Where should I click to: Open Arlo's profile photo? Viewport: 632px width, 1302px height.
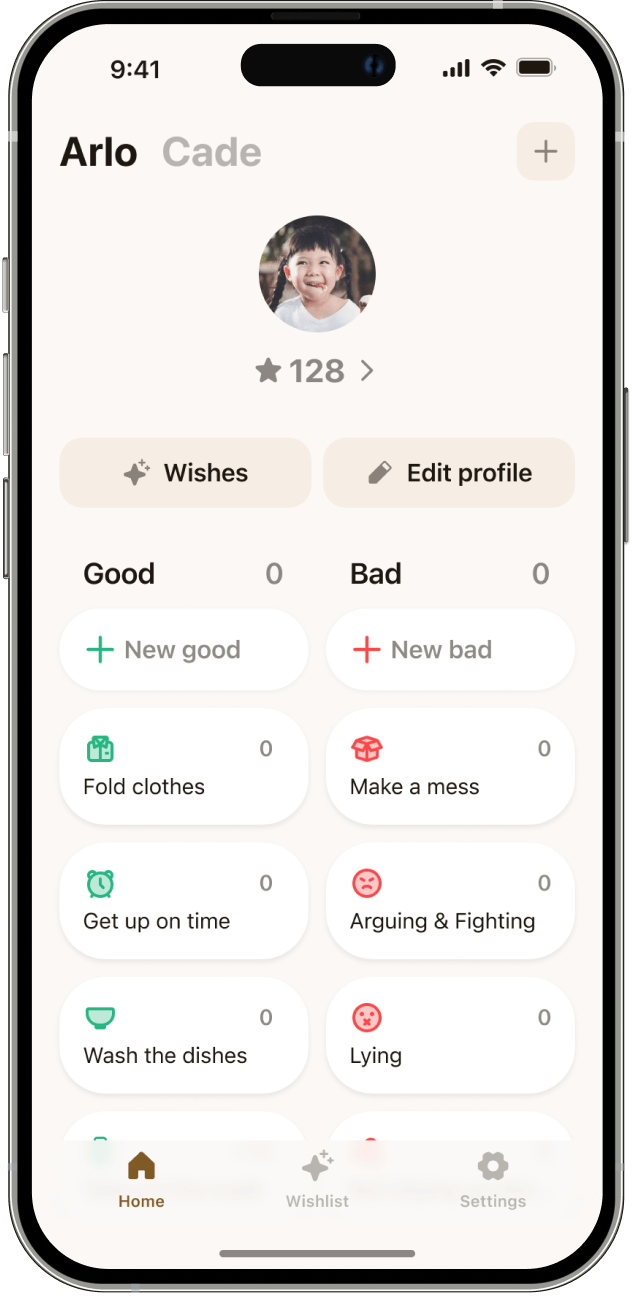[x=317, y=274]
